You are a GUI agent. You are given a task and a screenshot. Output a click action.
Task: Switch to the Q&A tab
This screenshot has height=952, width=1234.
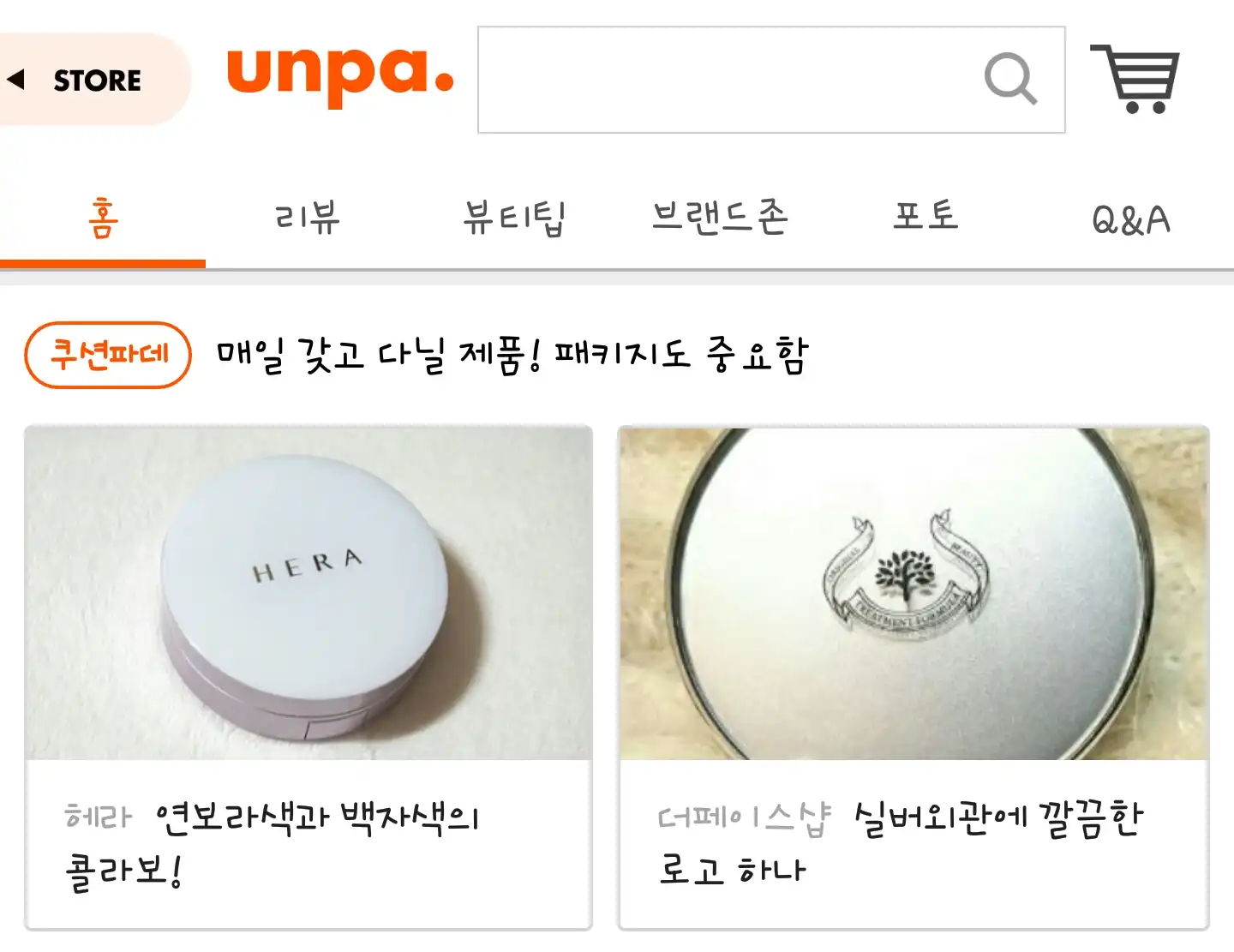[x=1130, y=220]
